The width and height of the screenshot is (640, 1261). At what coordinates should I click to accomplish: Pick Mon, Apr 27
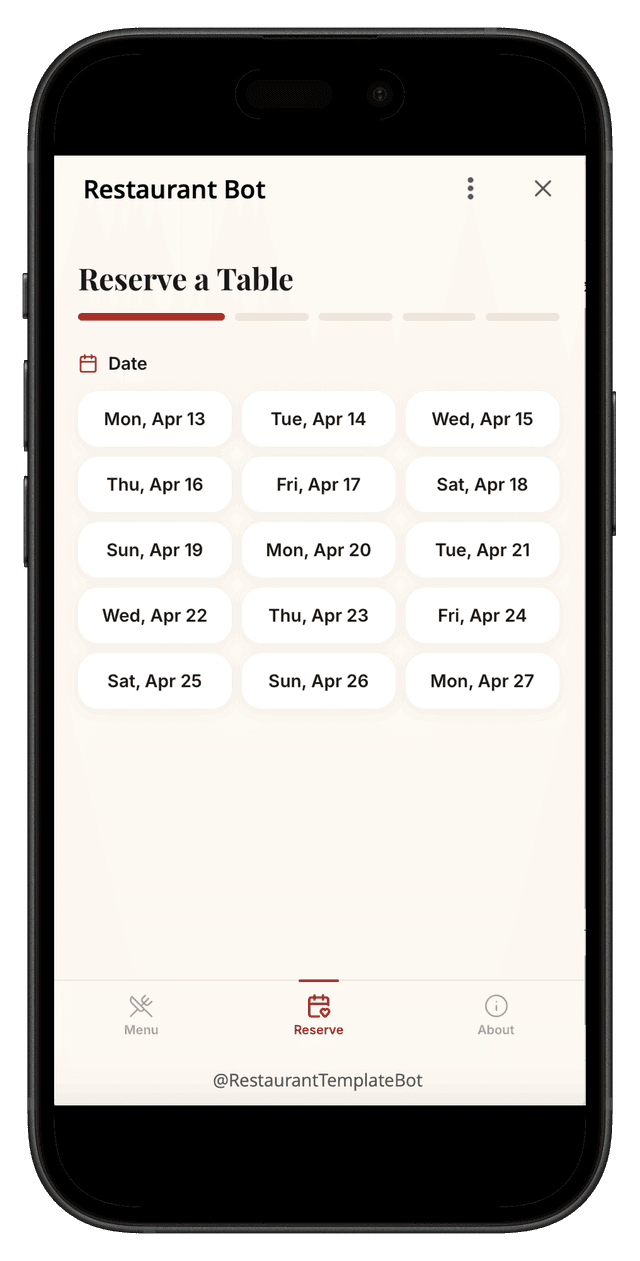[482, 681]
